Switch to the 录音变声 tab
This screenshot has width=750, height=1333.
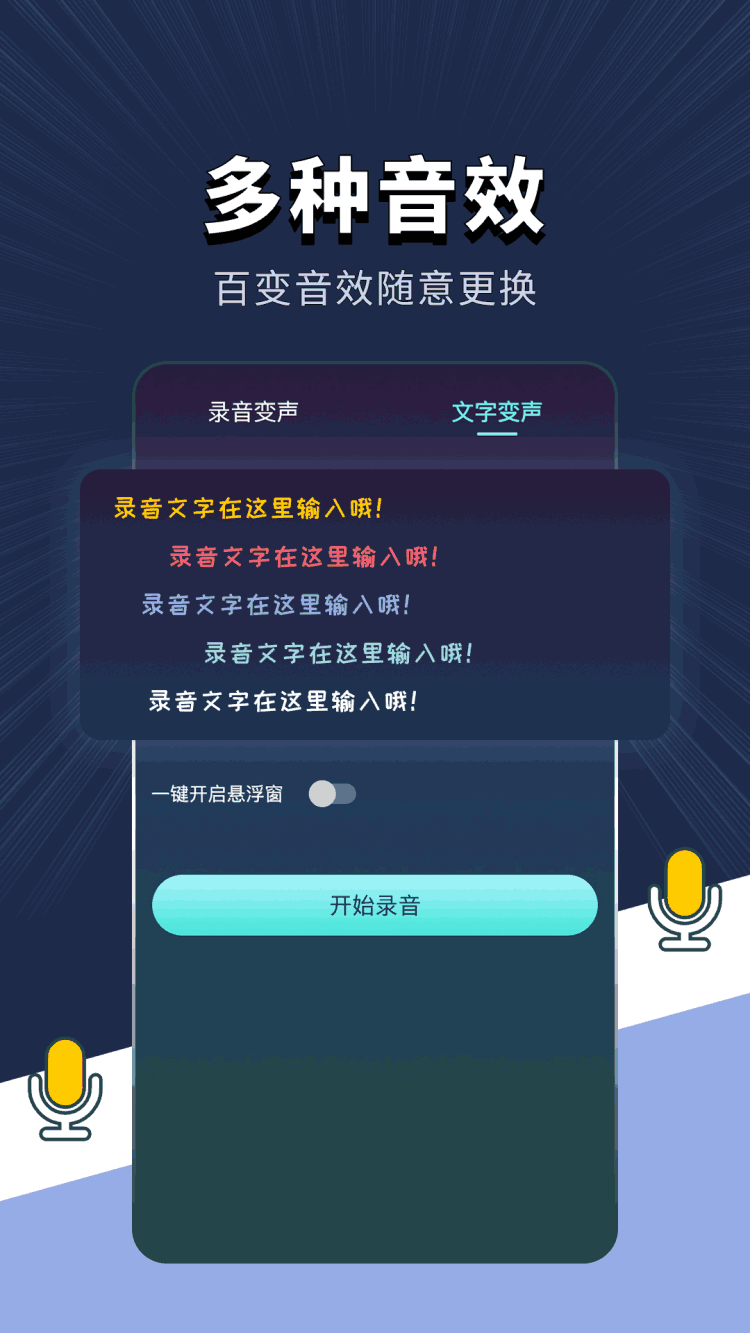click(x=253, y=410)
